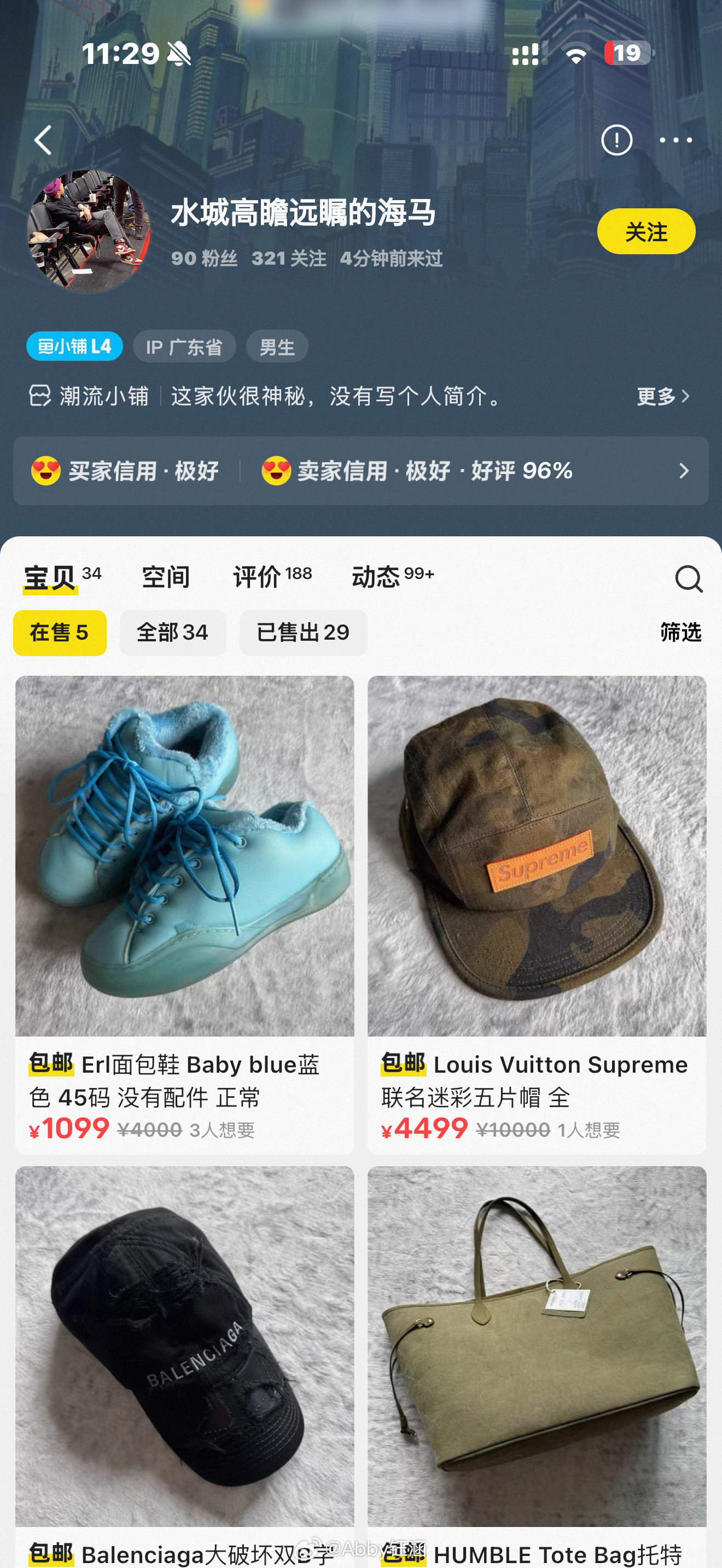722x1568 pixels.
Task: Follow this seller with the 关注 button
Action: click(646, 231)
